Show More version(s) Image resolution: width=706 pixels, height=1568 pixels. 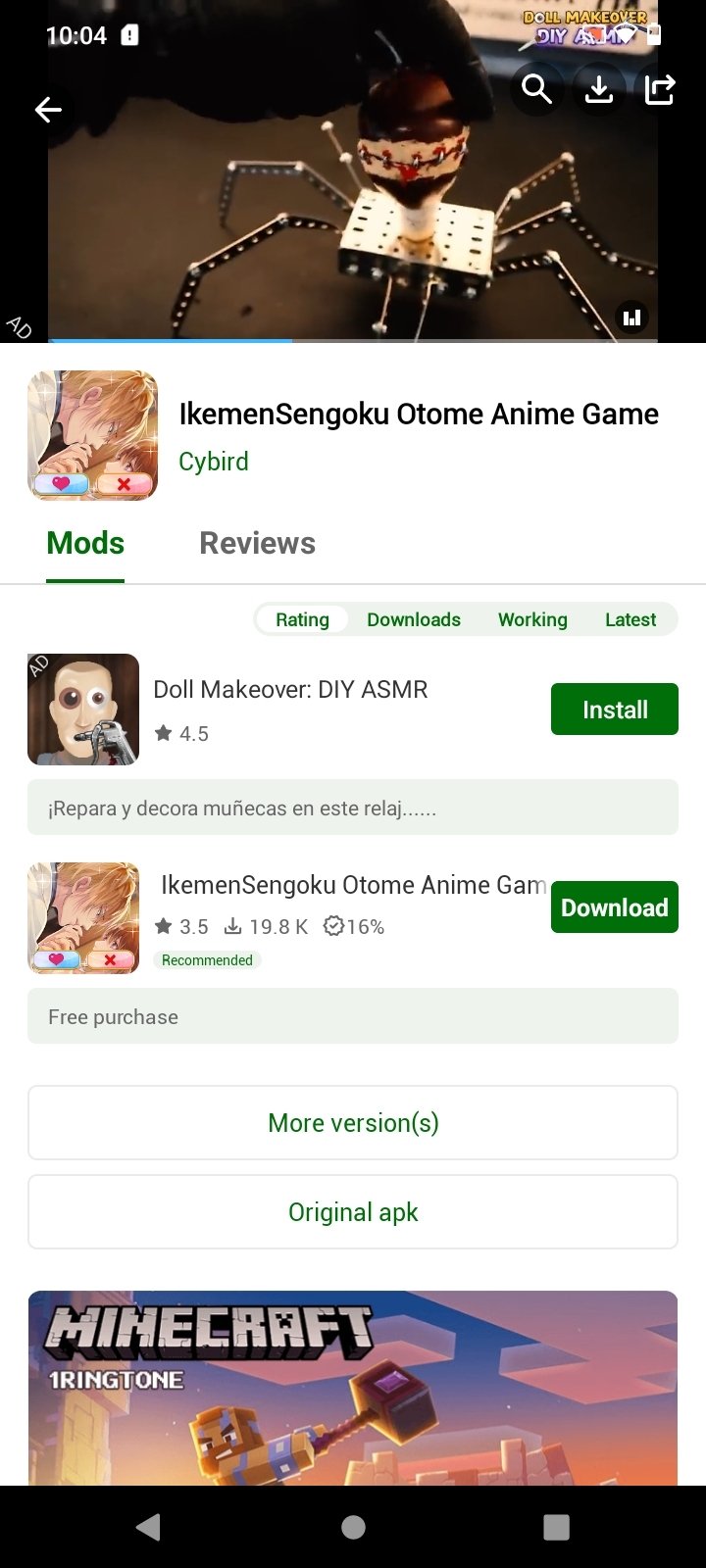coord(353,1123)
